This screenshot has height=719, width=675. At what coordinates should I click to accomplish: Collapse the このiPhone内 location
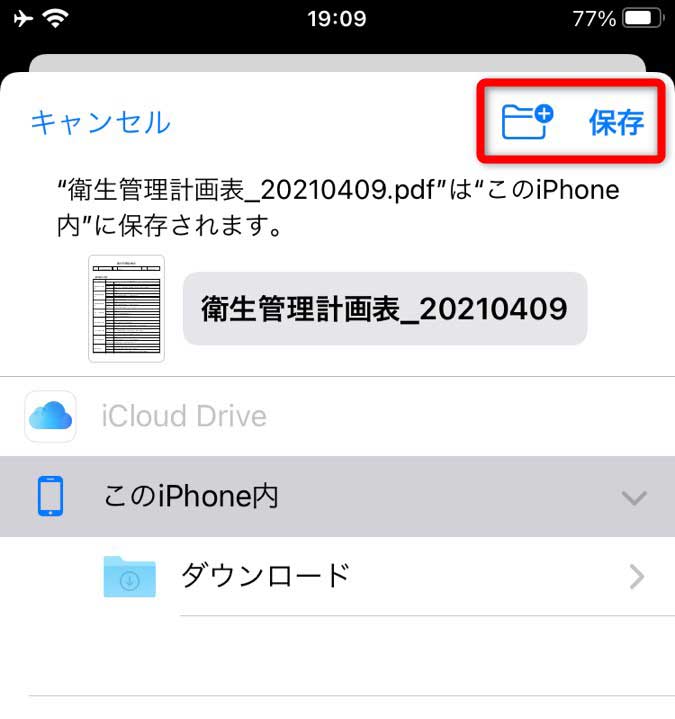633,497
